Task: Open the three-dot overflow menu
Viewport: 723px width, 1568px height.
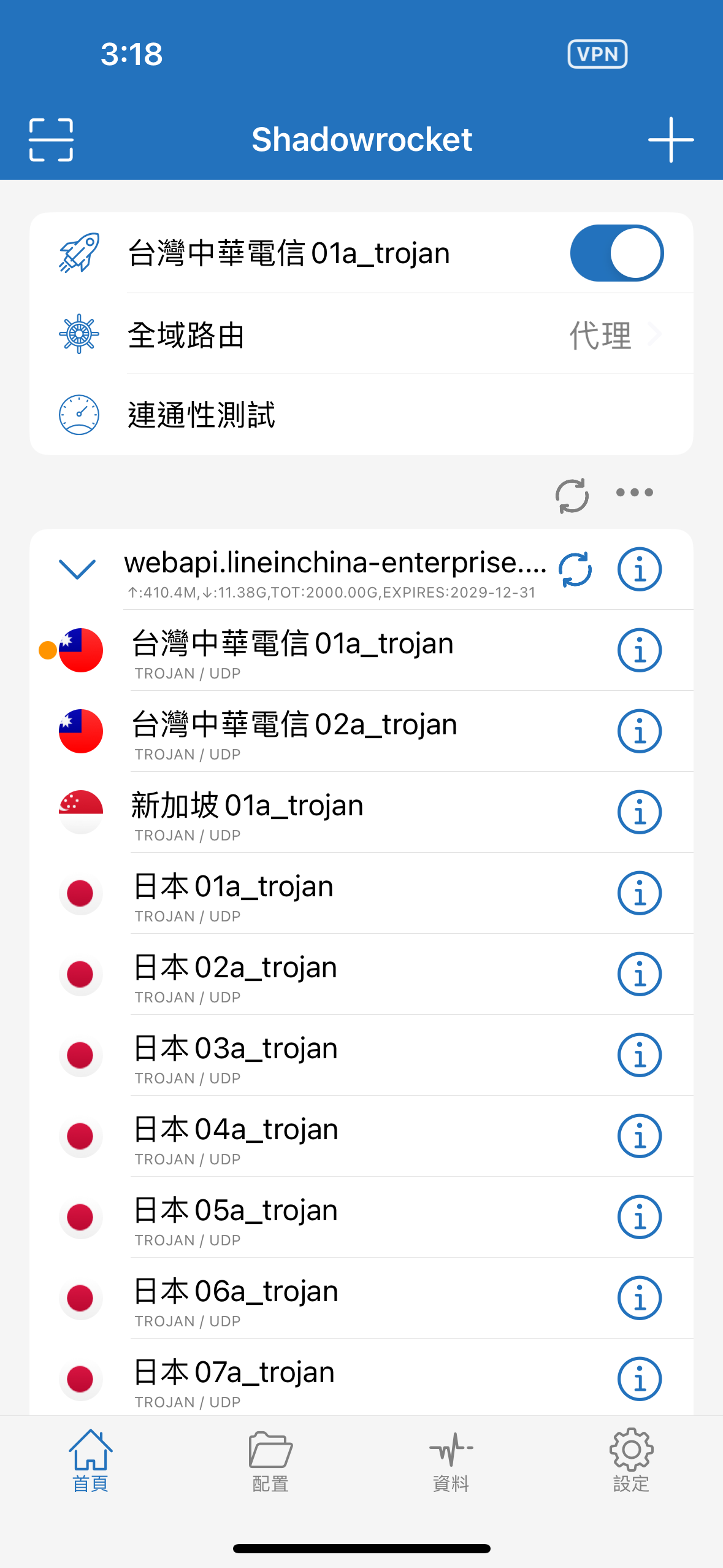Action: point(635,493)
